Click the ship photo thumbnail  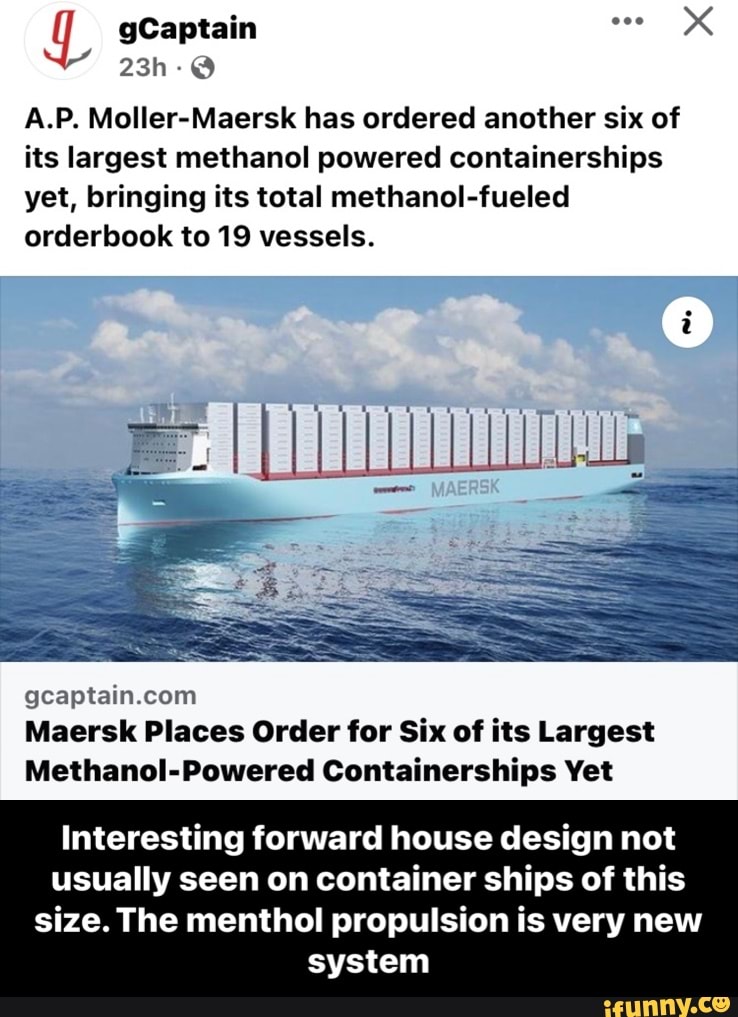(x=369, y=470)
